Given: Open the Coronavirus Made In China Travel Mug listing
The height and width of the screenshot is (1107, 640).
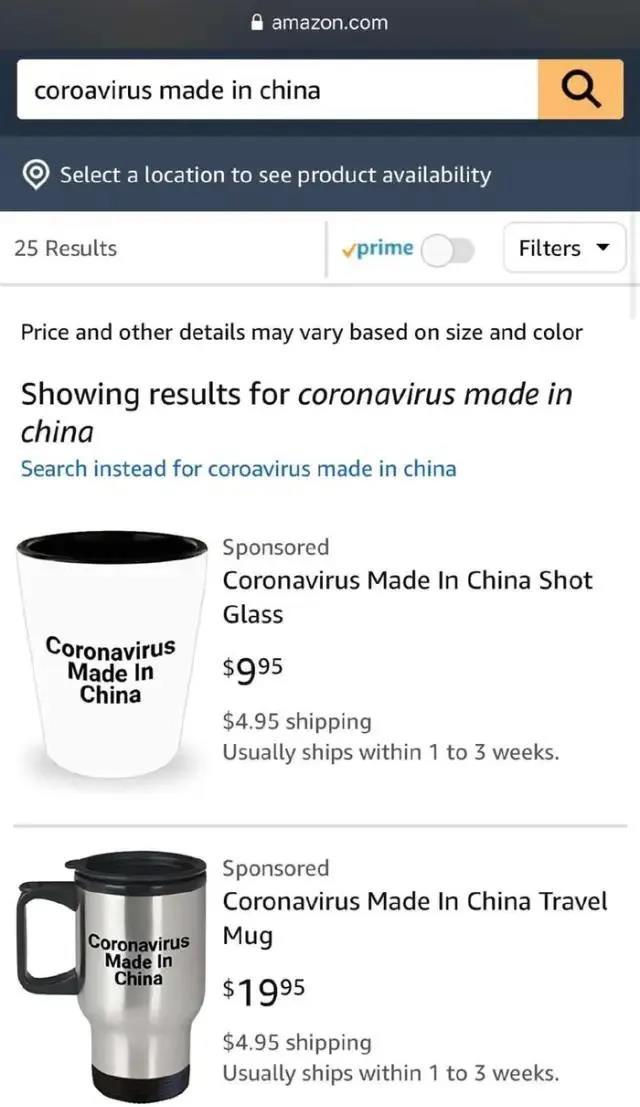Looking at the screenshot, I should [x=414, y=918].
